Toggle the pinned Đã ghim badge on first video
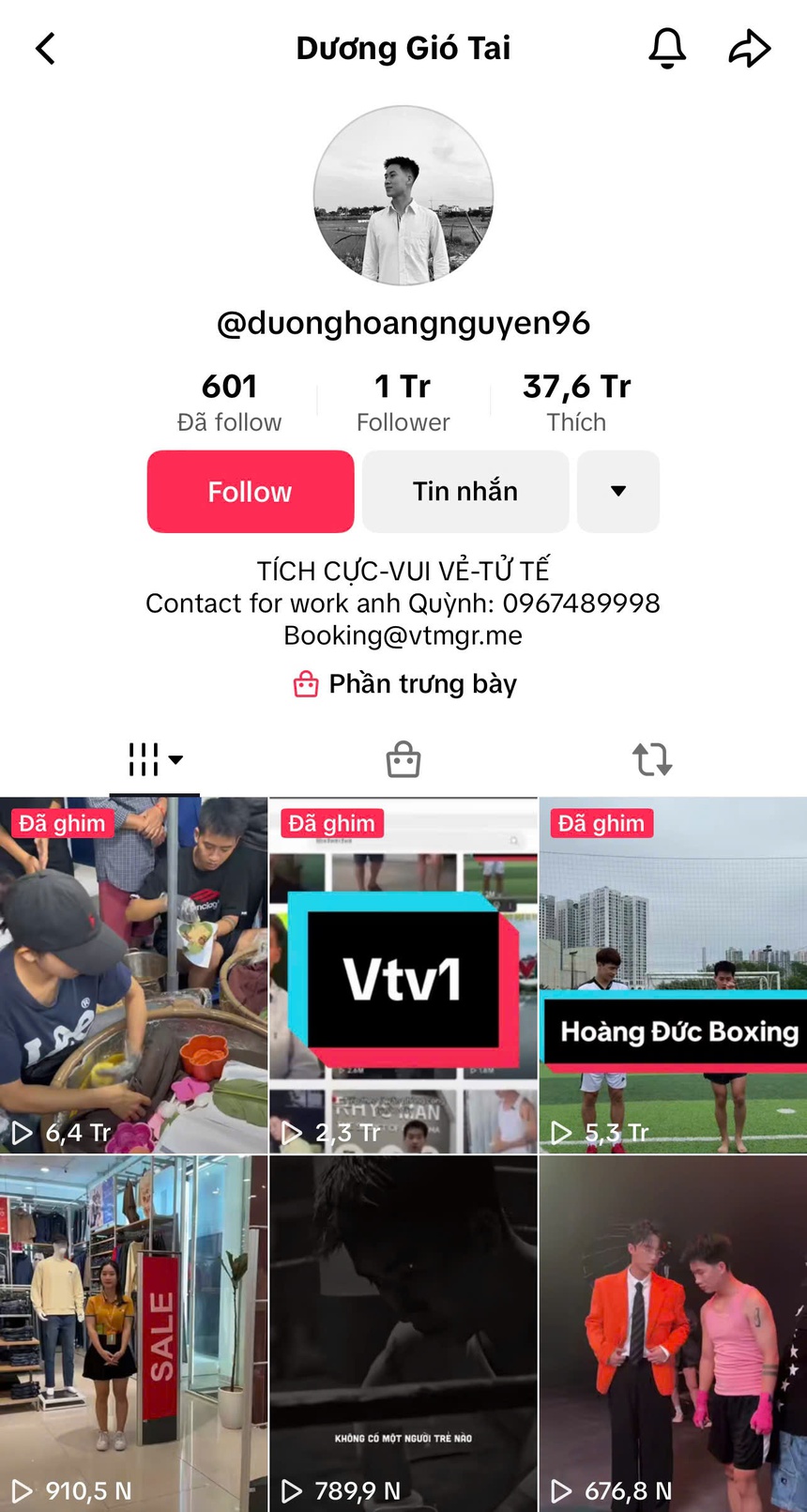The height and width of the screenshot is (1512, 807). [60, 823]
